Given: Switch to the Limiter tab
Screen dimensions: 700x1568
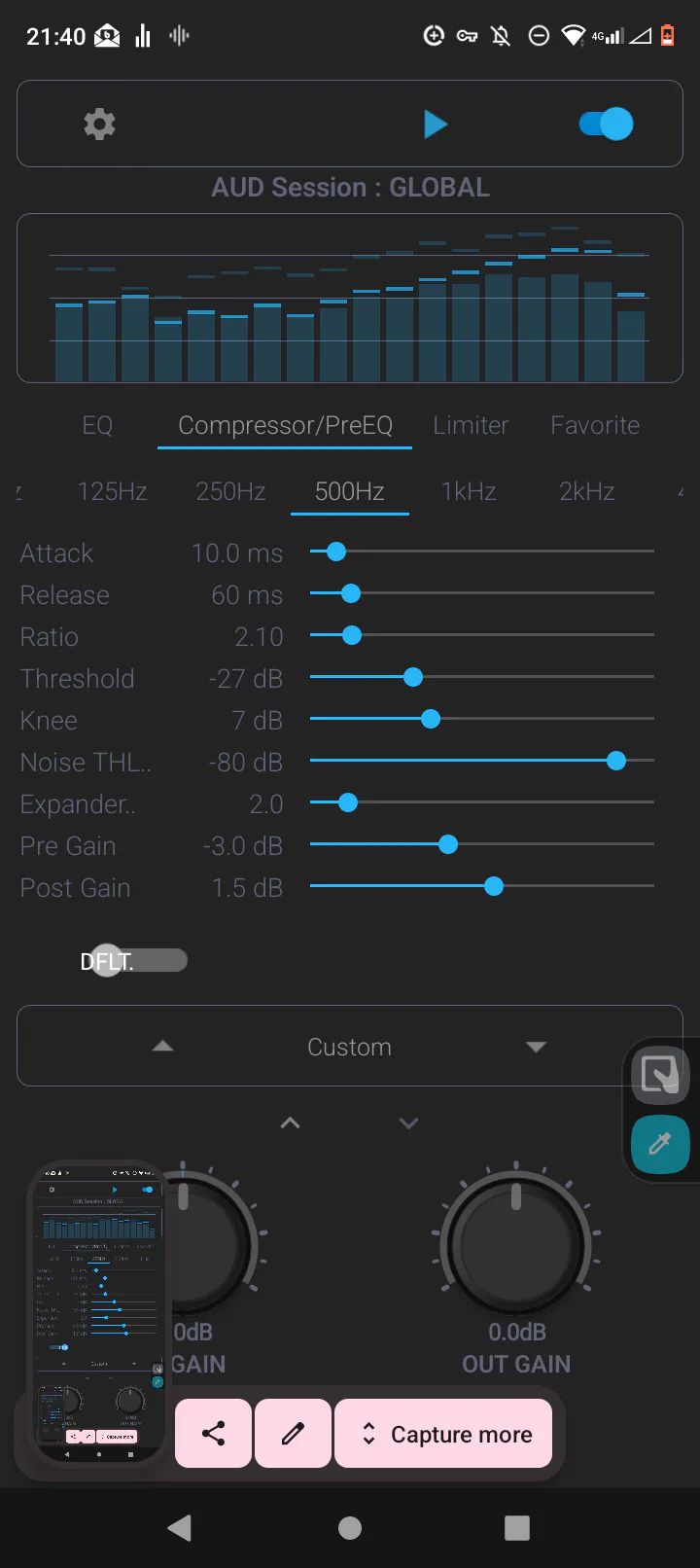Looking at the screenshot, I should point(471,425).
